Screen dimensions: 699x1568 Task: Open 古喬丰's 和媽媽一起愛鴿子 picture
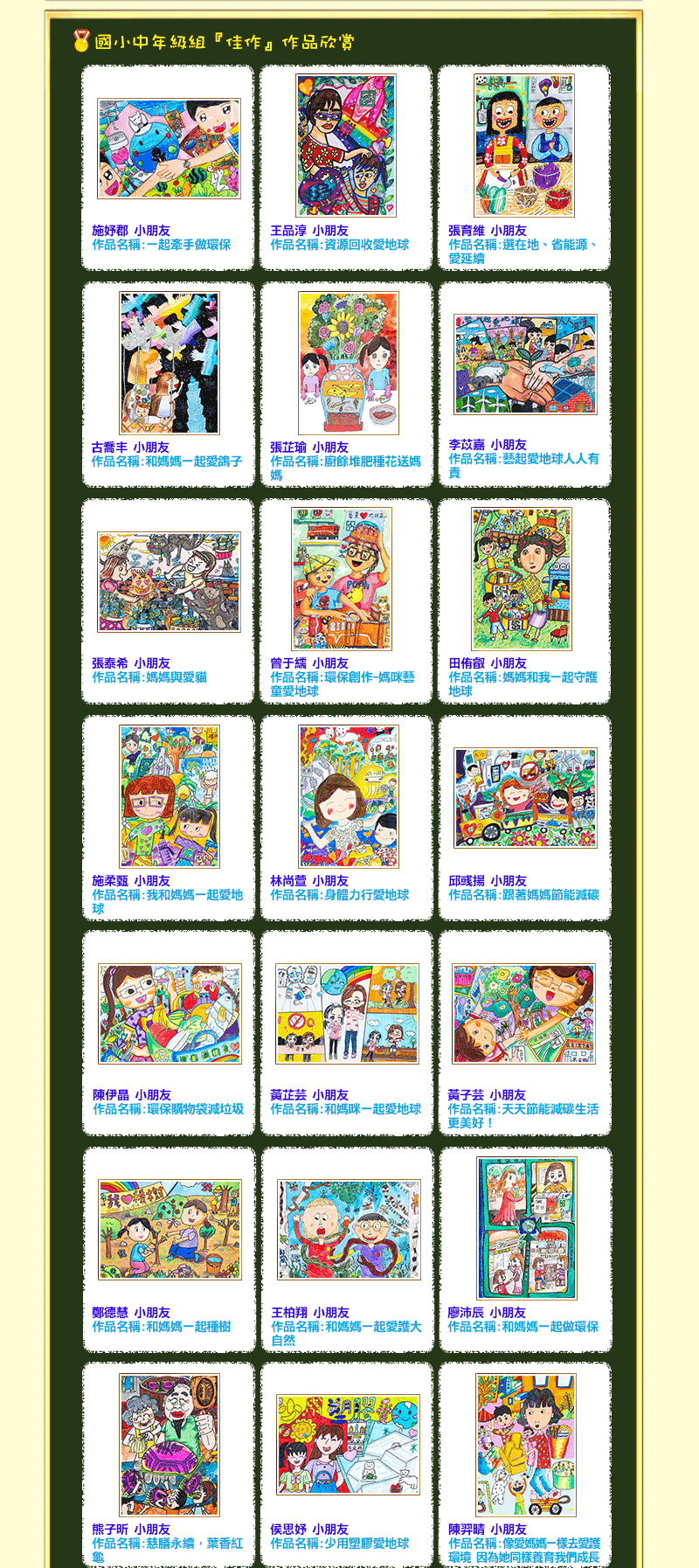169,363
